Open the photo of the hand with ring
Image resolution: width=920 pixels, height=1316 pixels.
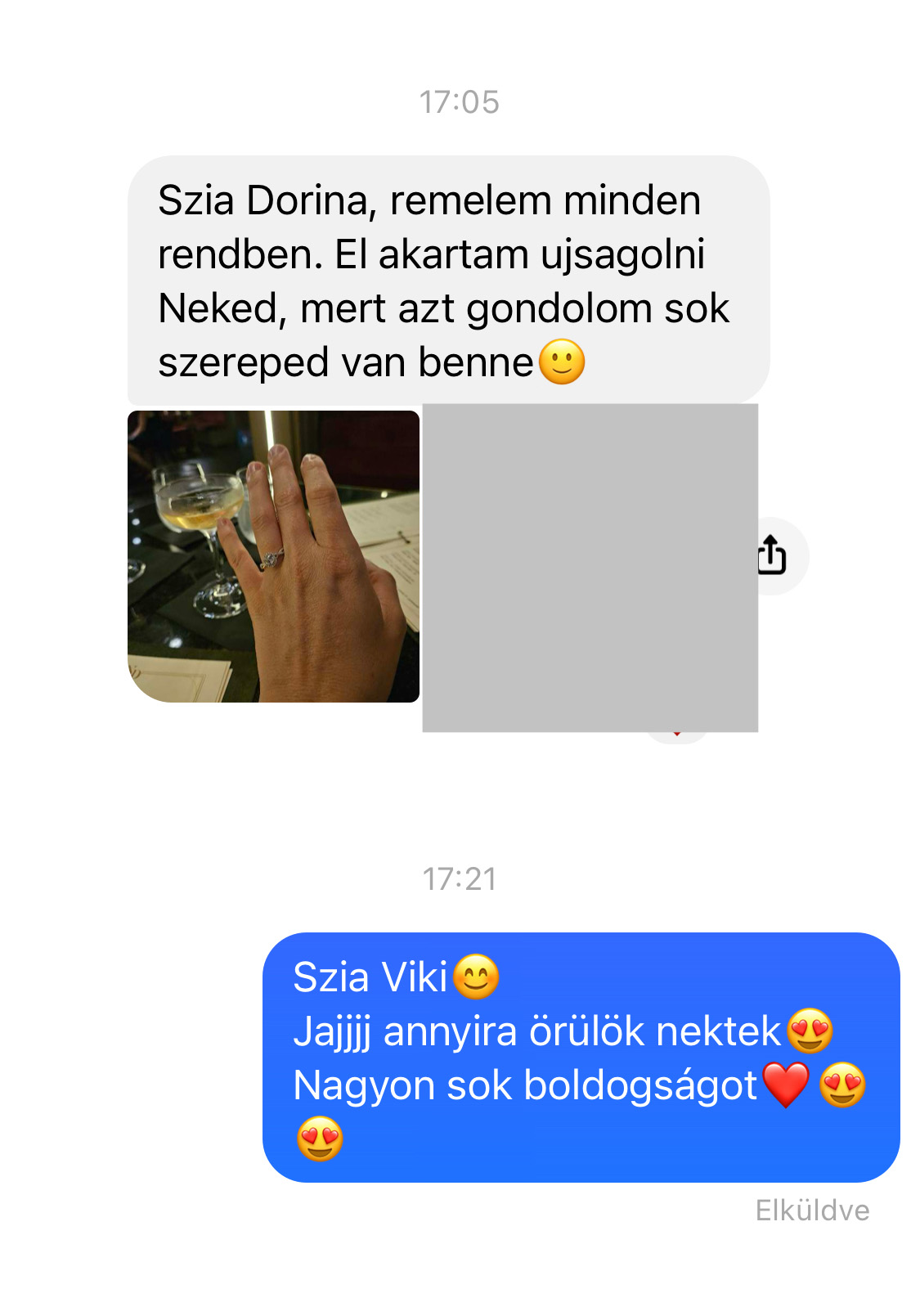click(x=273, y=556)
